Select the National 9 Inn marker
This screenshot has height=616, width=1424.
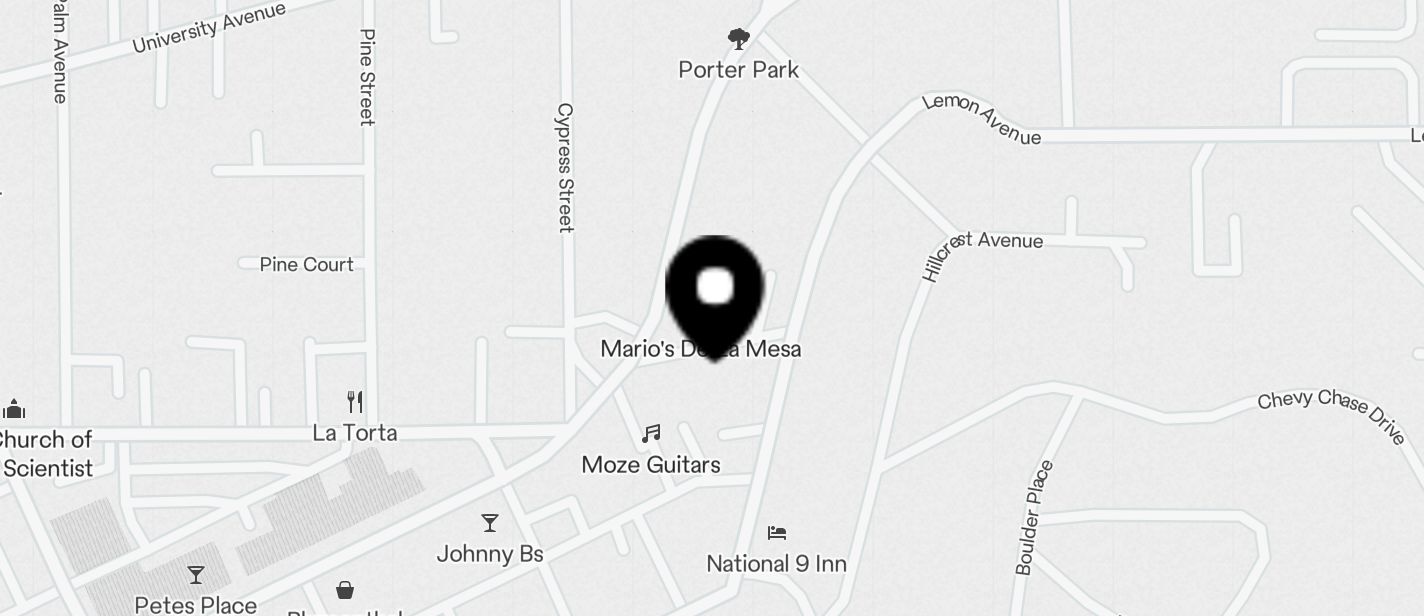[x=777, y=533]
